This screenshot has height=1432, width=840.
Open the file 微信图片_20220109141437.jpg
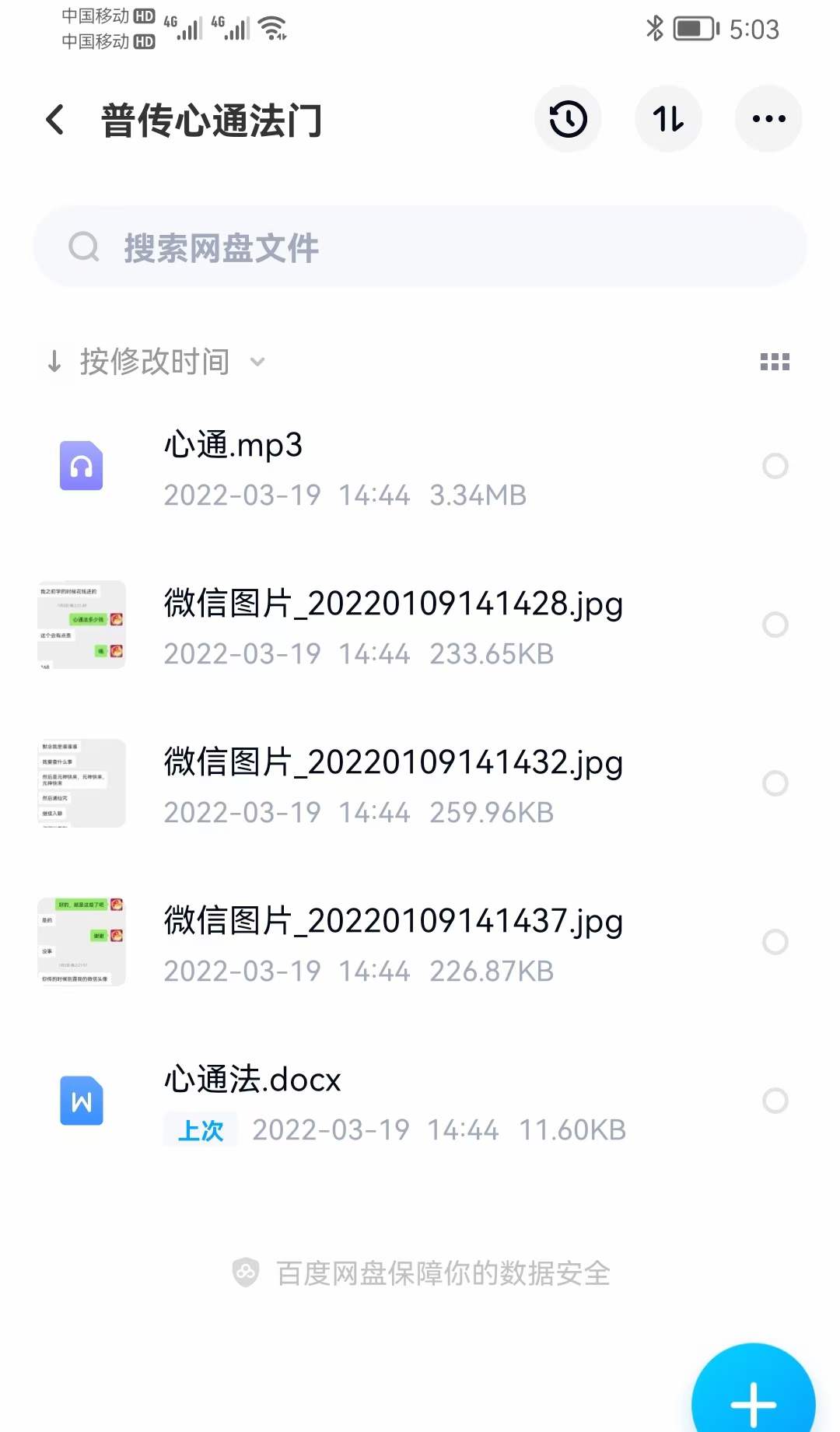tap(393, 924)
